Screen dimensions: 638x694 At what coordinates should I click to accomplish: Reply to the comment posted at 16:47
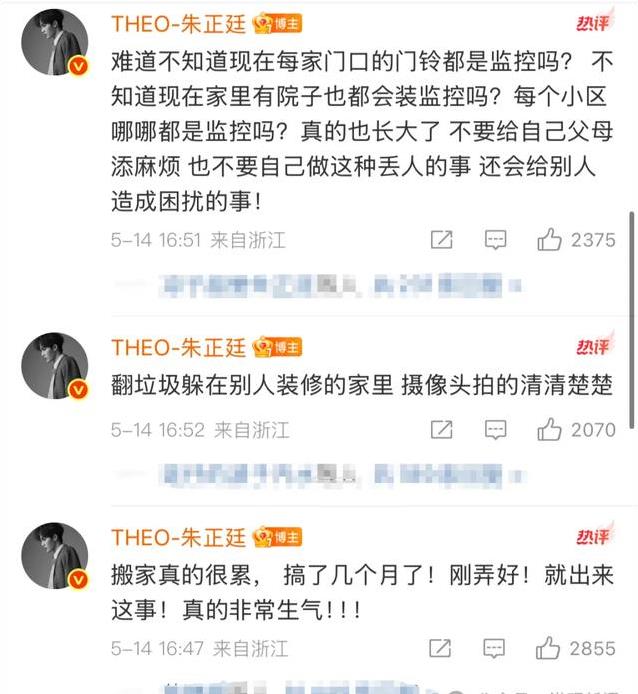point(495,648)
